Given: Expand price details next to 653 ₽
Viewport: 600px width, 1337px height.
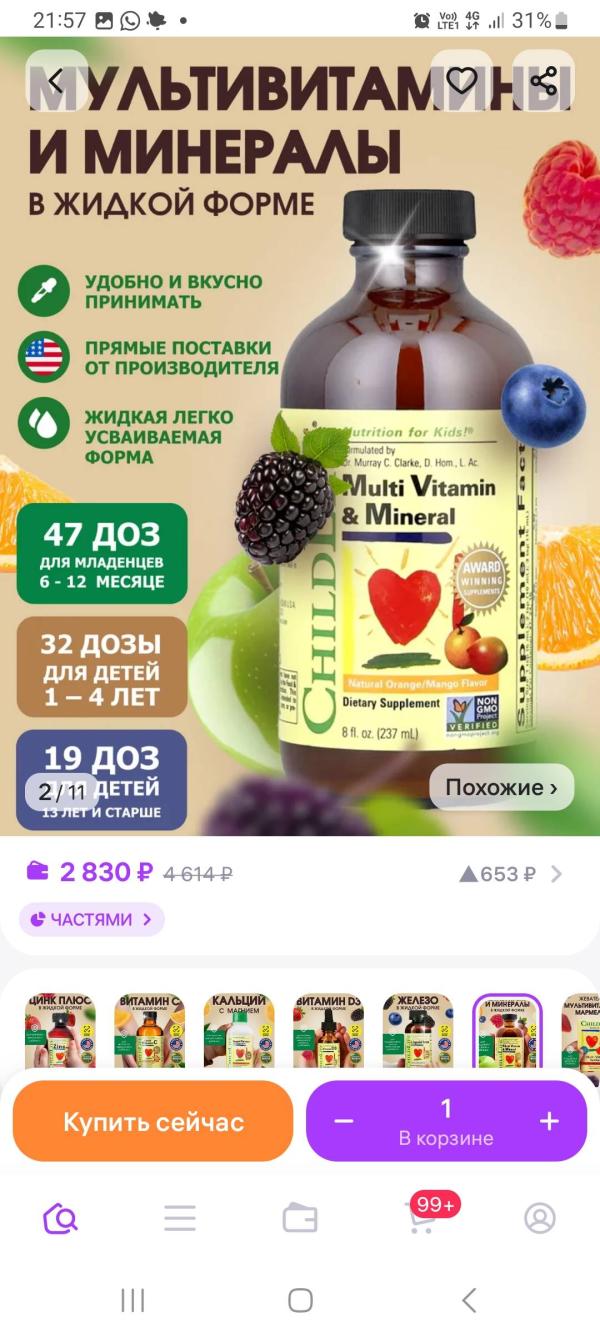Looking at the screenshot, I should pyautogui.click(x=556, y=874).
